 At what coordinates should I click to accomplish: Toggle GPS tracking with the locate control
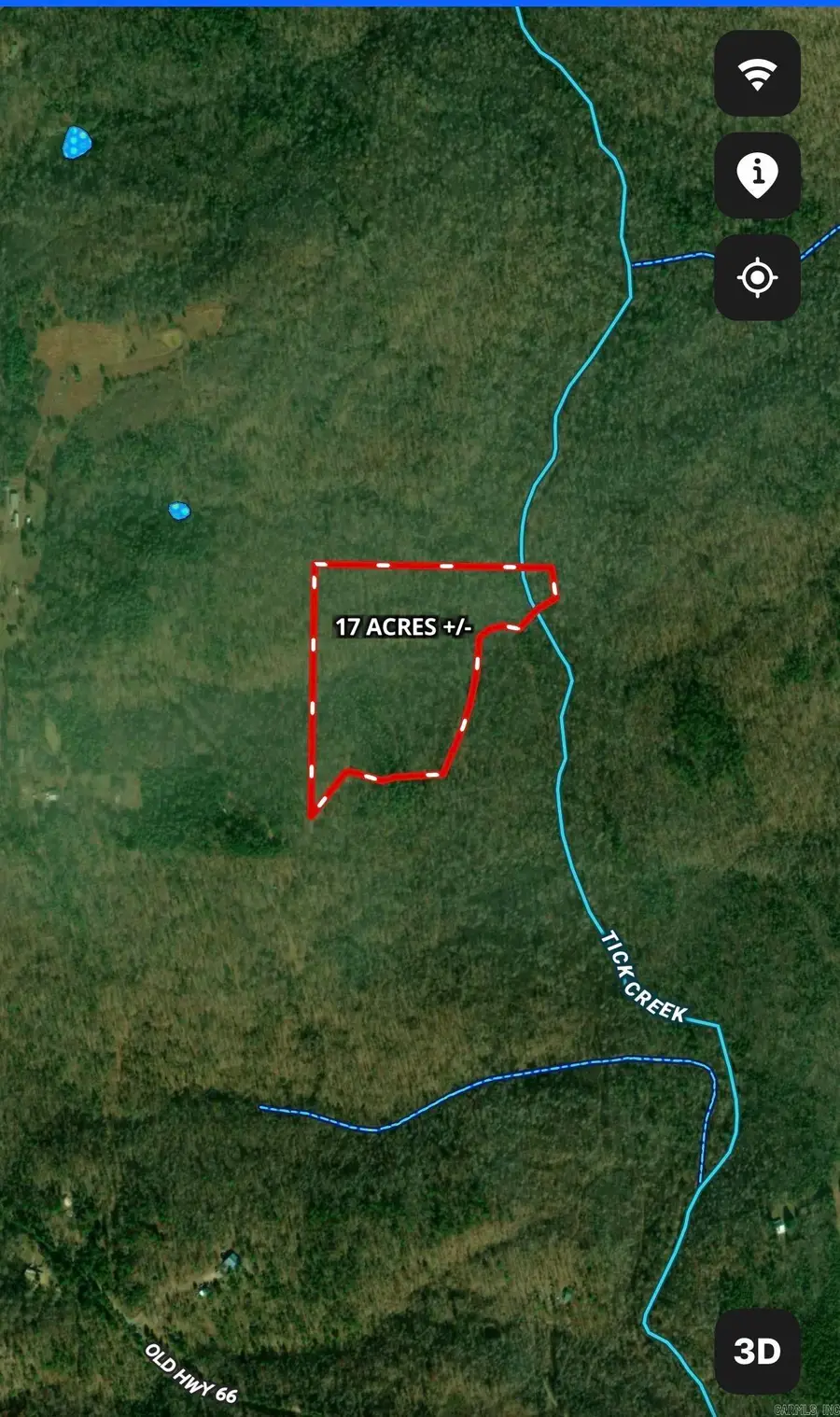(756, 276)
